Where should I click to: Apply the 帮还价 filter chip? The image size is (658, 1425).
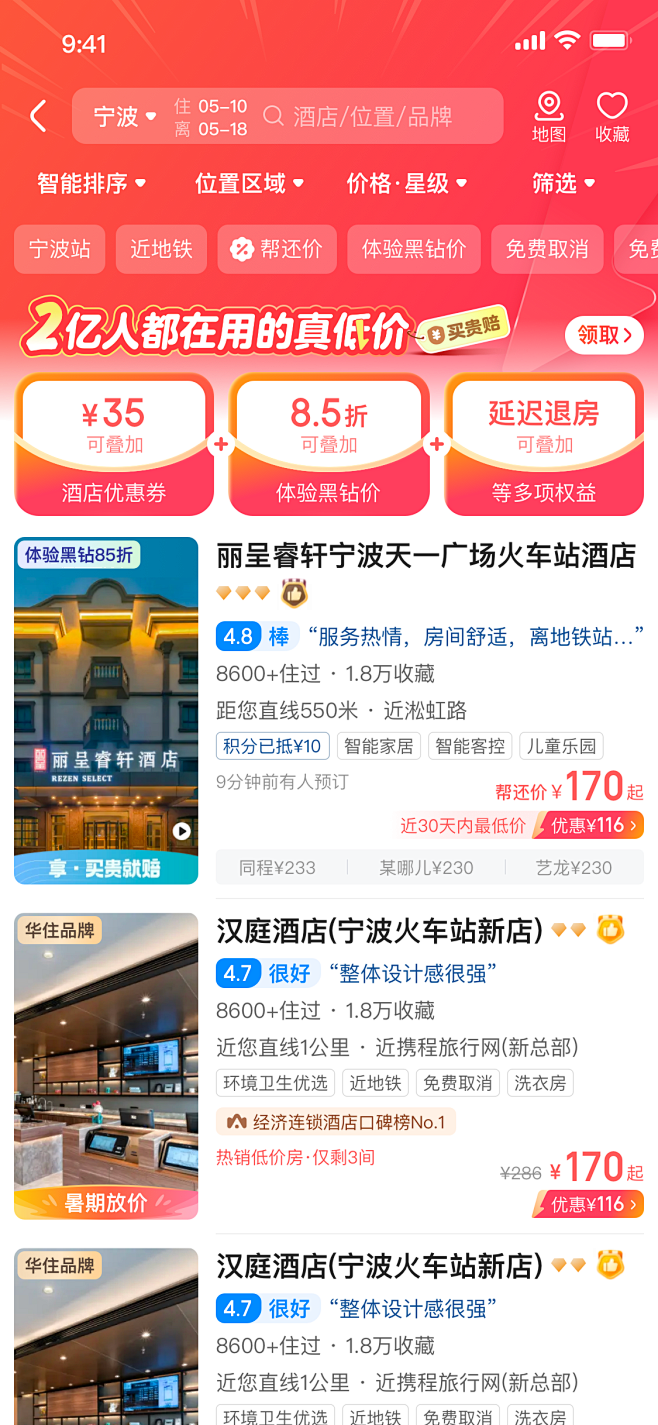click(x=277, y=249)
